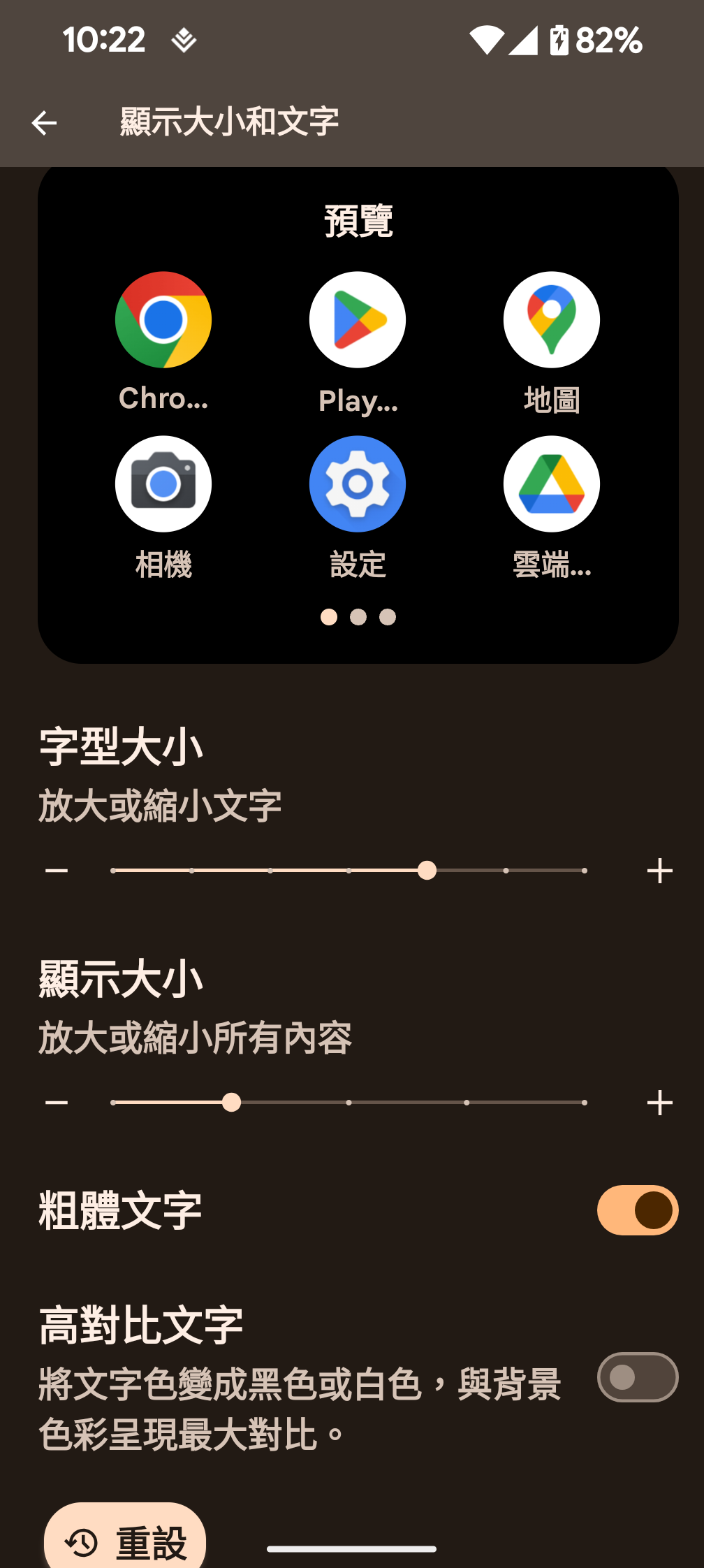
Task: Enable the 高對比文字 switch
Action: [x=637, y=1377]
